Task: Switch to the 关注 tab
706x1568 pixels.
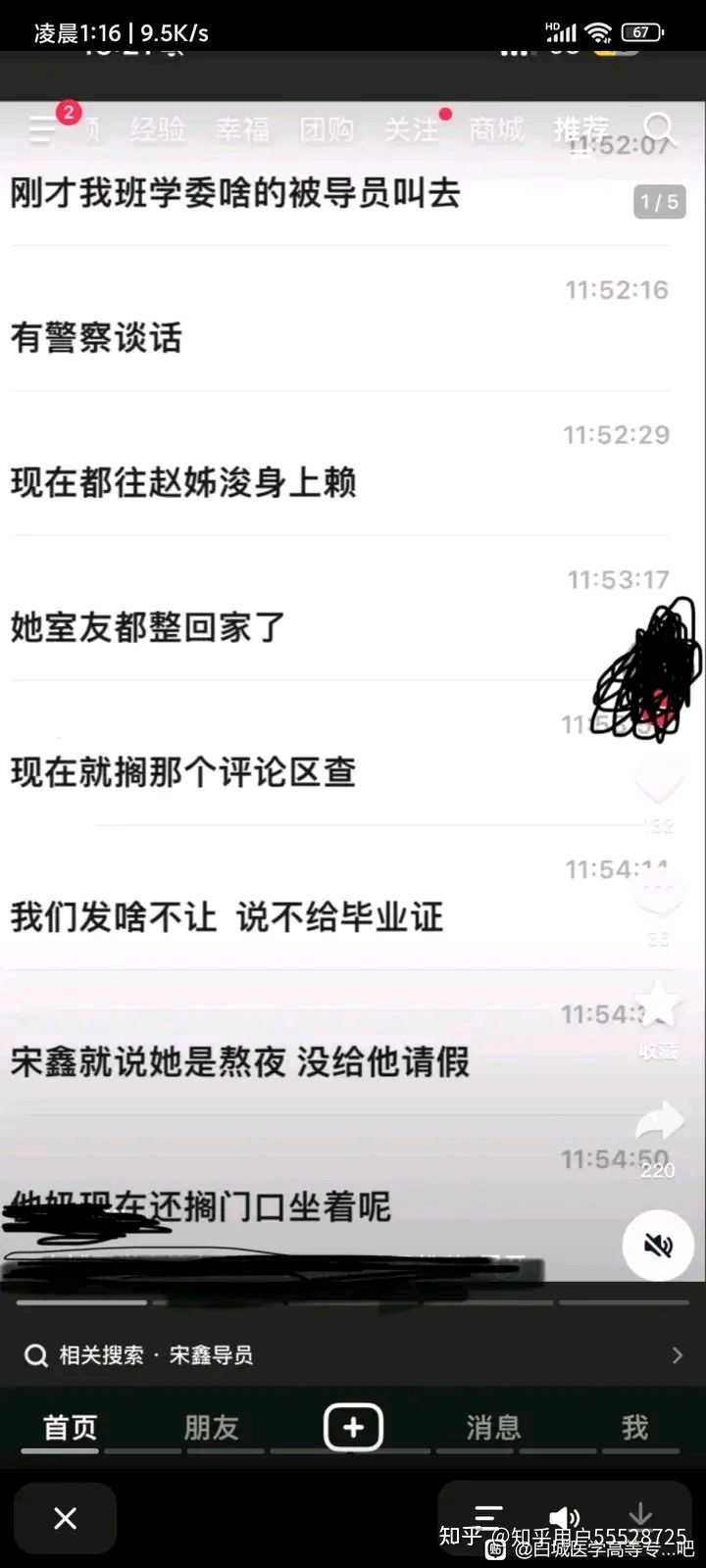Action: [411, 129]
